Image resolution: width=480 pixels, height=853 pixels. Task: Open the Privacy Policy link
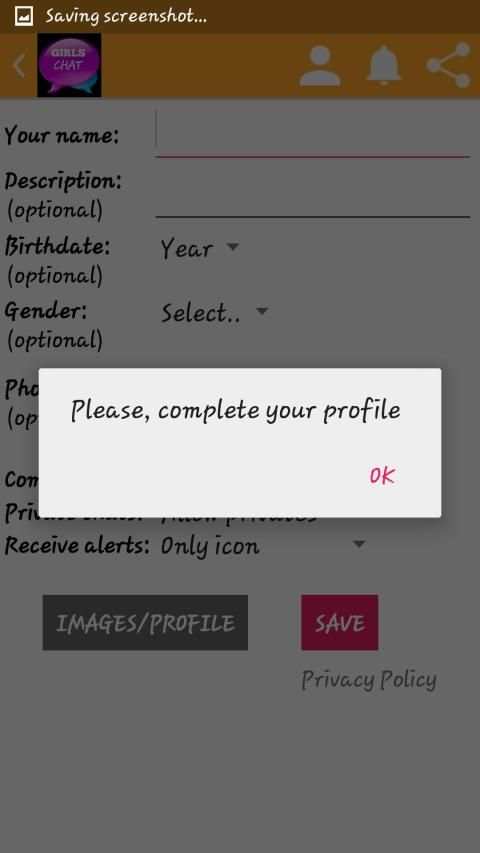click(x=369, y=680)
